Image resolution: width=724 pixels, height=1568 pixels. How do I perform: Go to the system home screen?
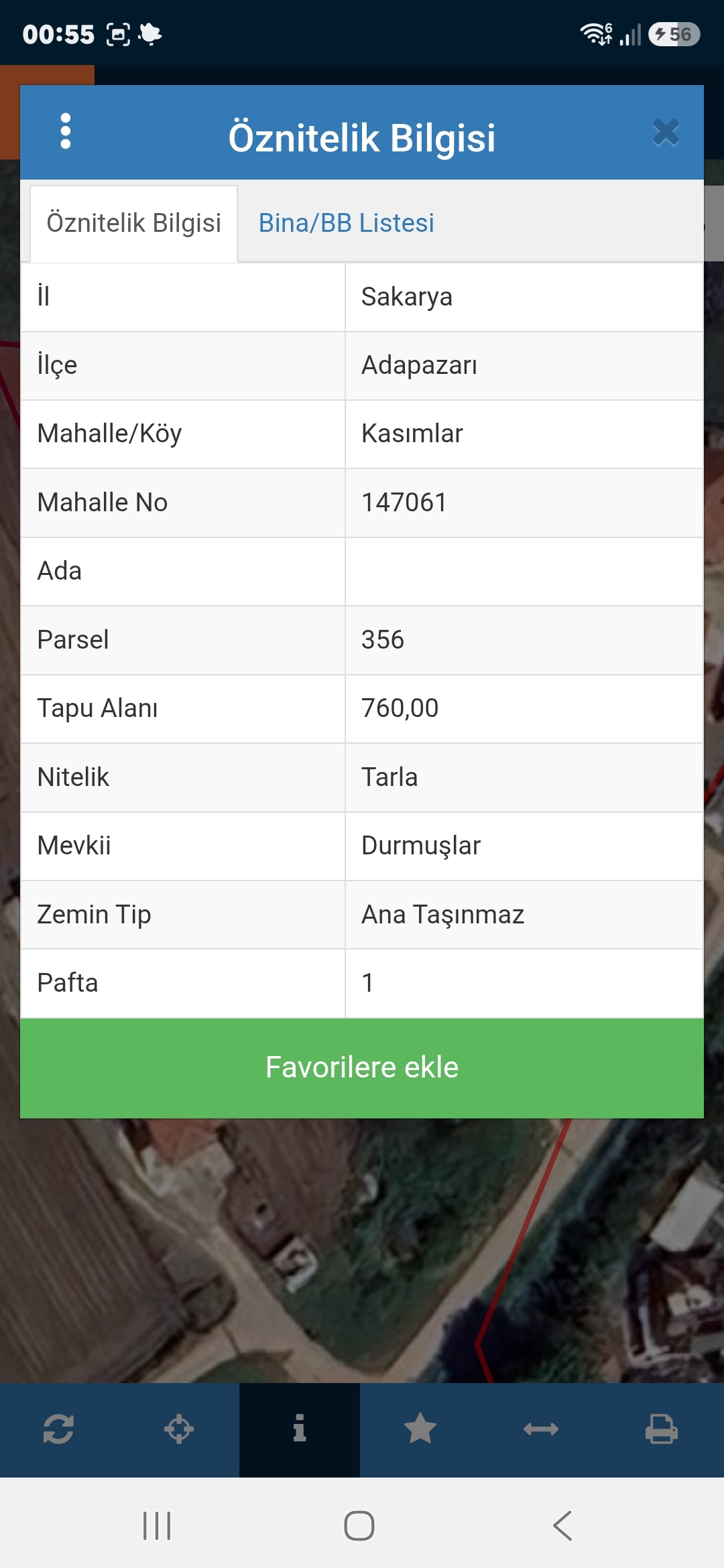pos(359,1526)
